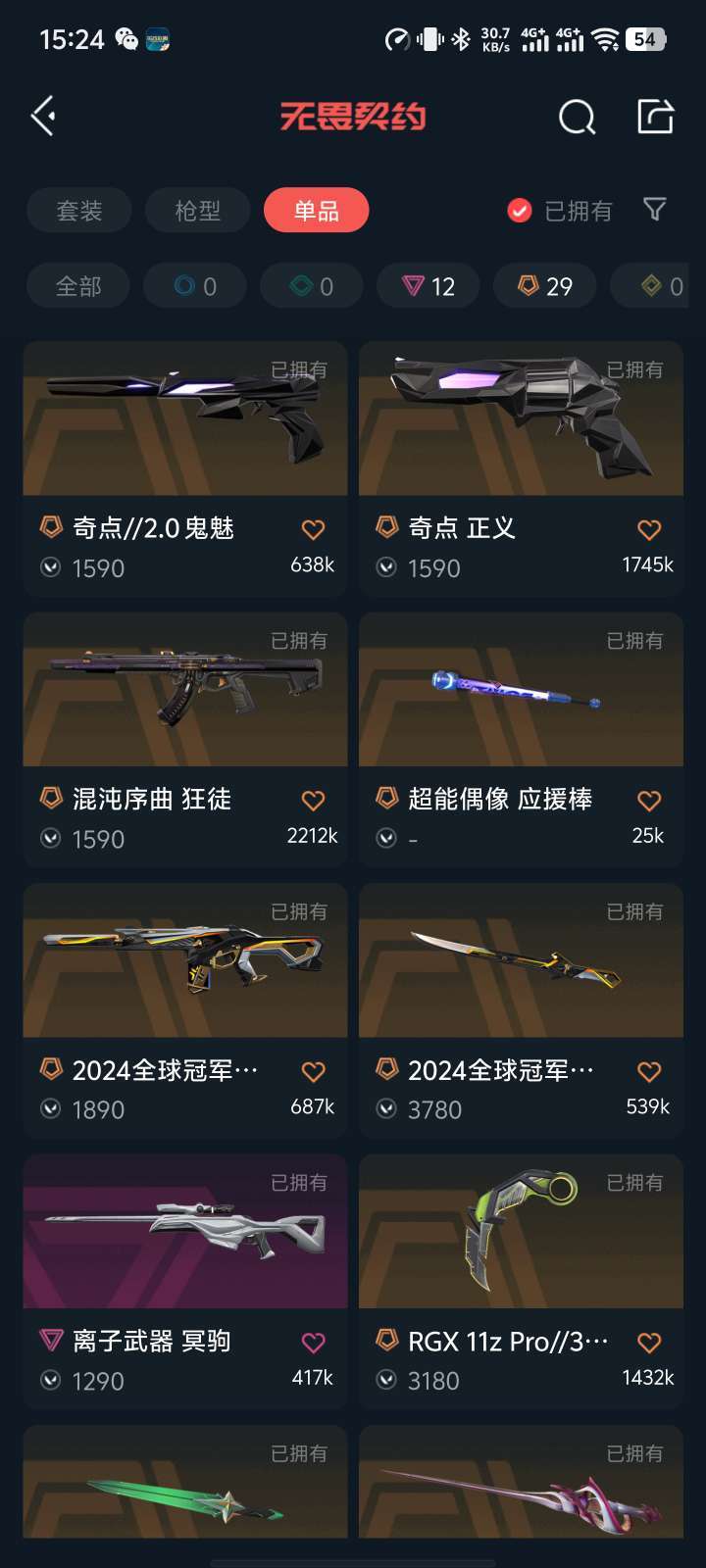Tap the rarity emblem on RGX 11z Pro card
Screen dimensions: 706x1568
point(384,1341)
